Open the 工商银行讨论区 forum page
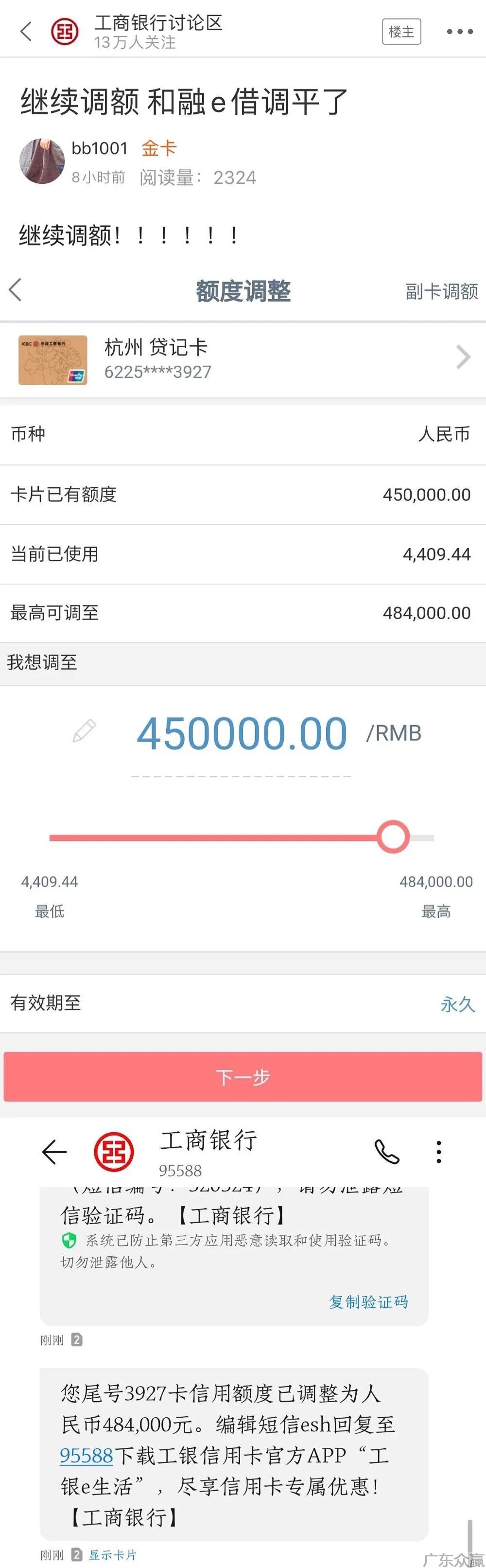 coord(158,23)
